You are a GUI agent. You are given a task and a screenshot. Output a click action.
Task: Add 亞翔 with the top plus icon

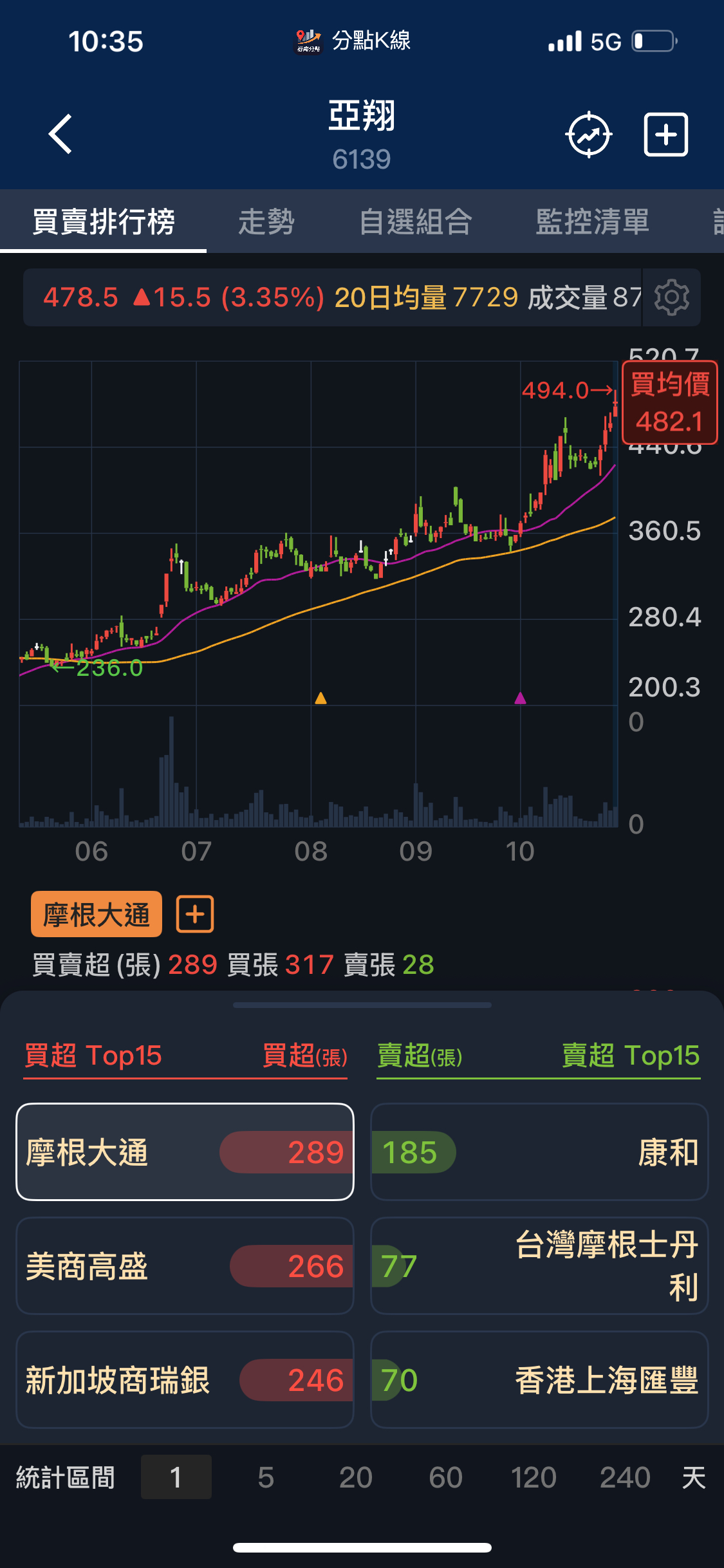point(666,135)
